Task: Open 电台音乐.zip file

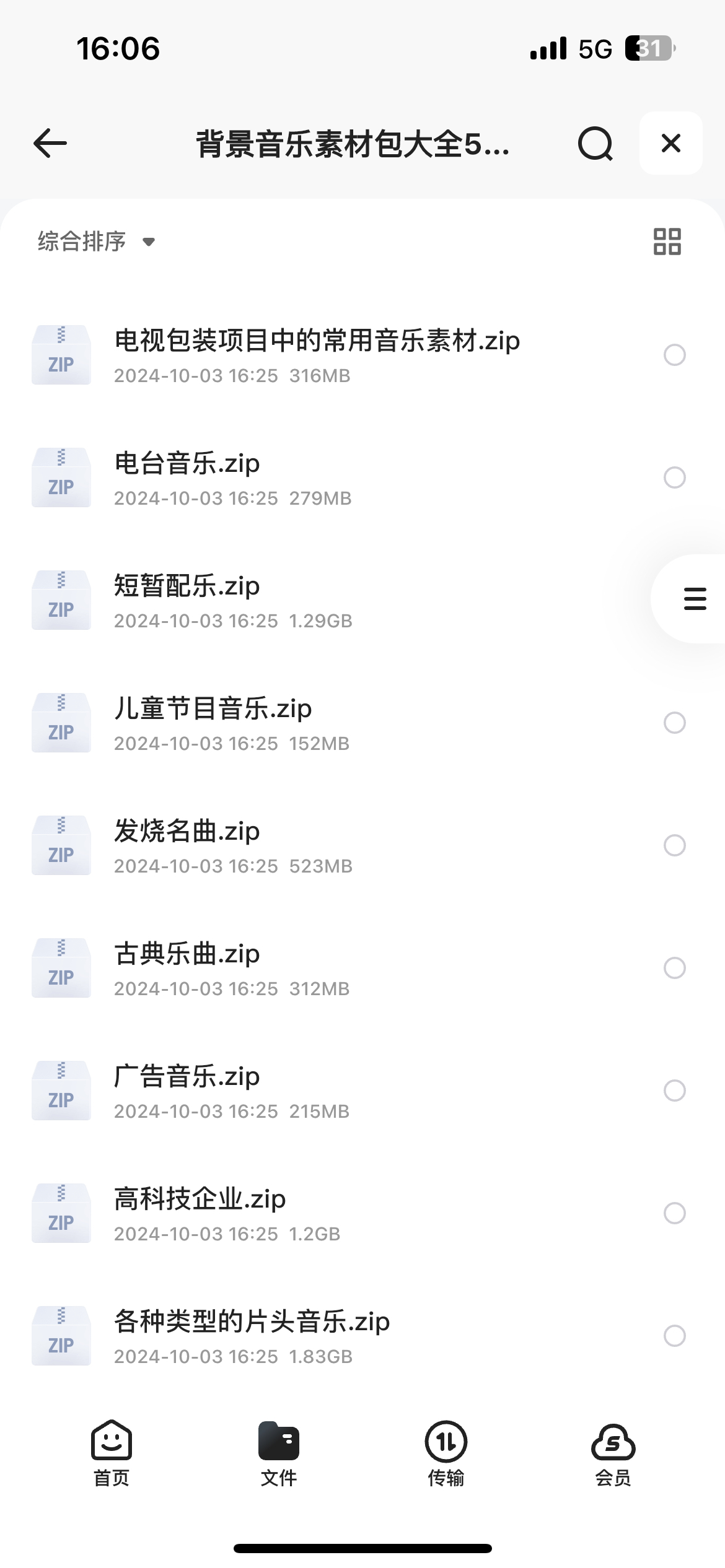Action: click(362, 477)
